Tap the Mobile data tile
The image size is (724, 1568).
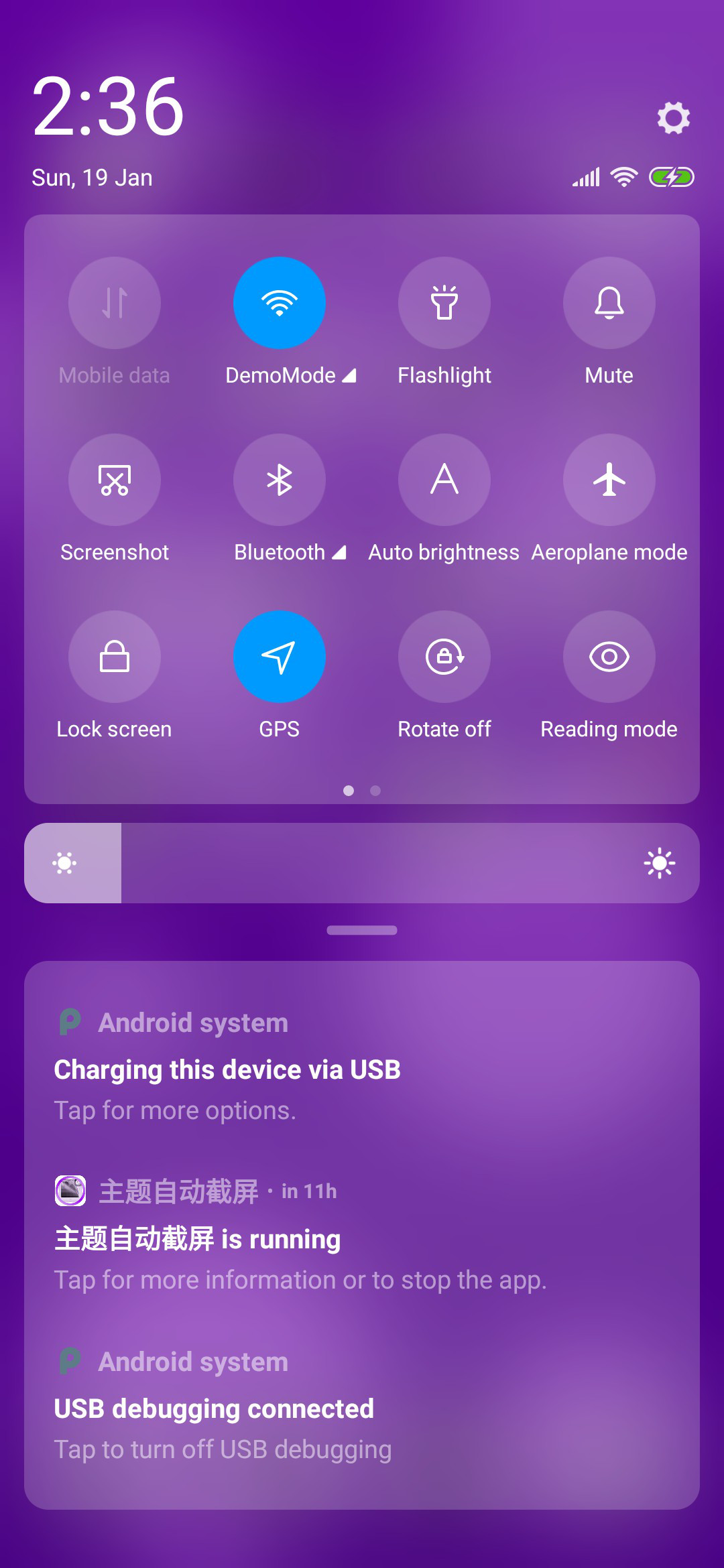click(115, 303)
